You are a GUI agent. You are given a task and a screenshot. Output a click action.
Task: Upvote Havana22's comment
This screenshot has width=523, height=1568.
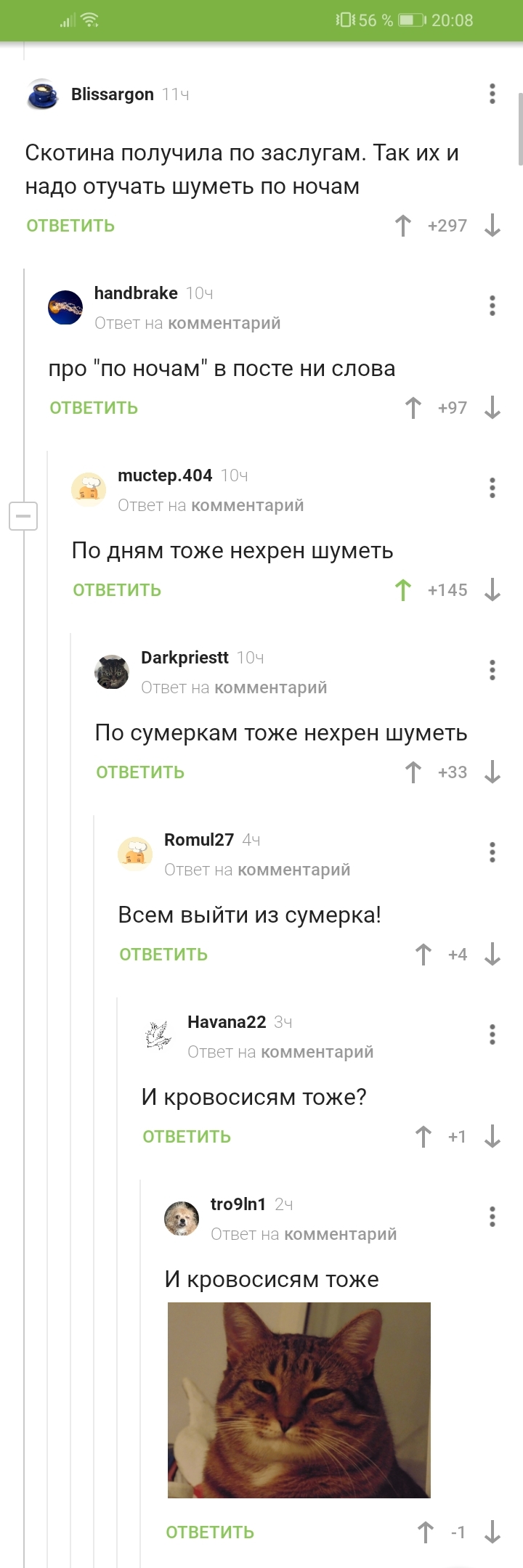tap(423, 1137)
